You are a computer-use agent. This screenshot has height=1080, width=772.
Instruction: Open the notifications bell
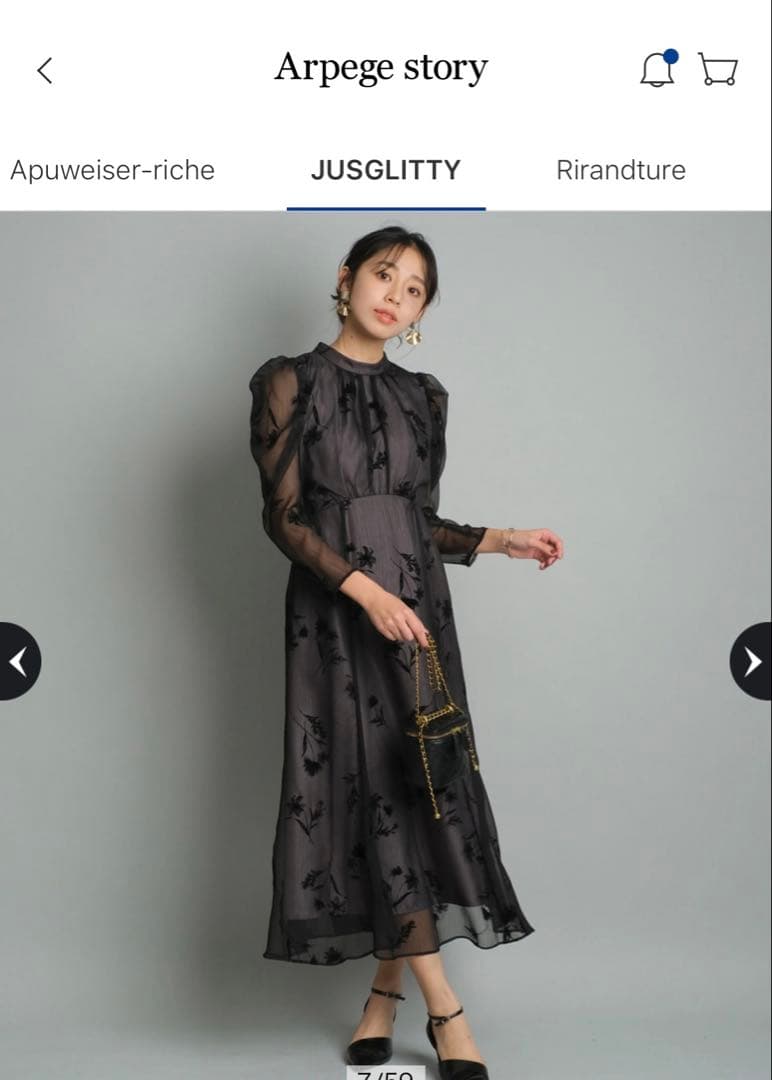coord(658,69)
